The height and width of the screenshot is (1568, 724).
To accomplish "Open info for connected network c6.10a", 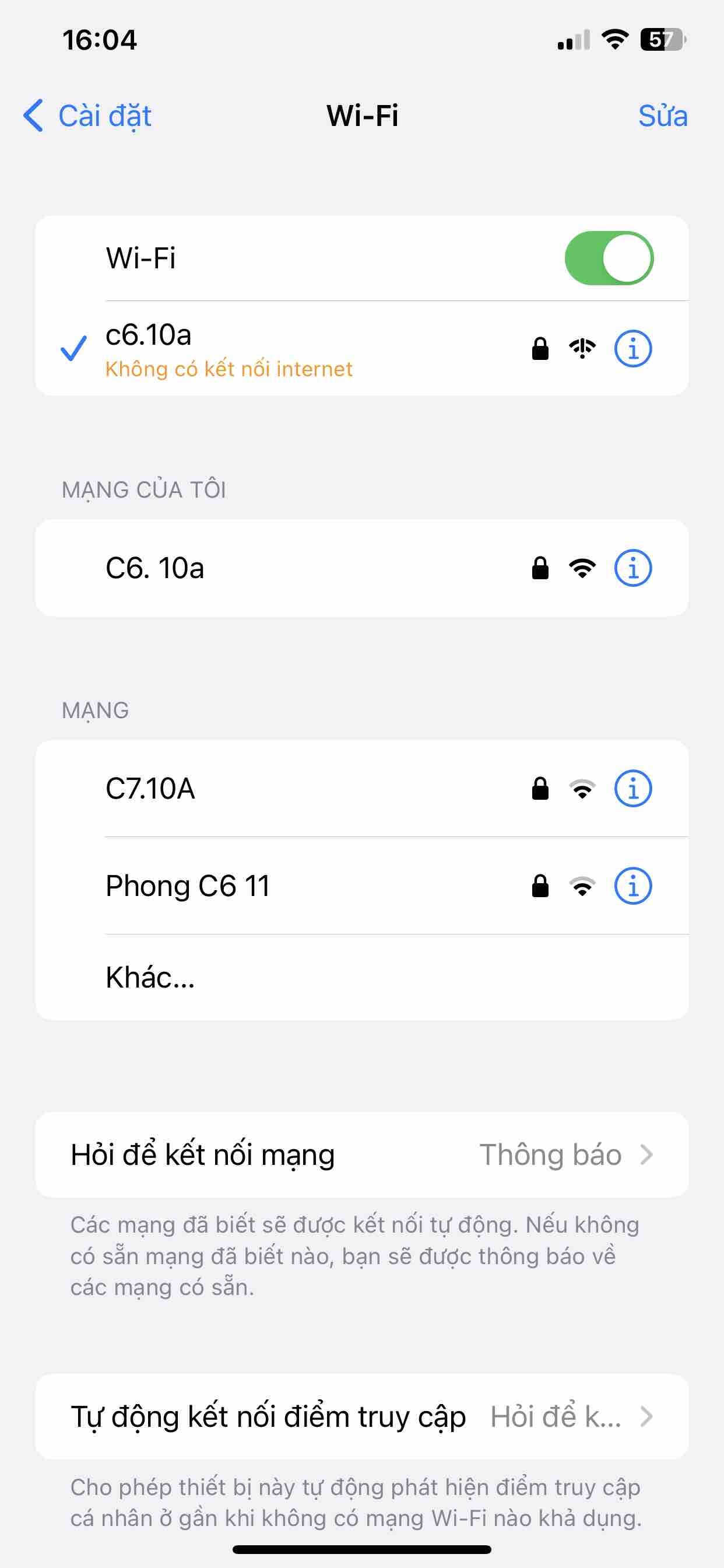I will click(632, 349).
